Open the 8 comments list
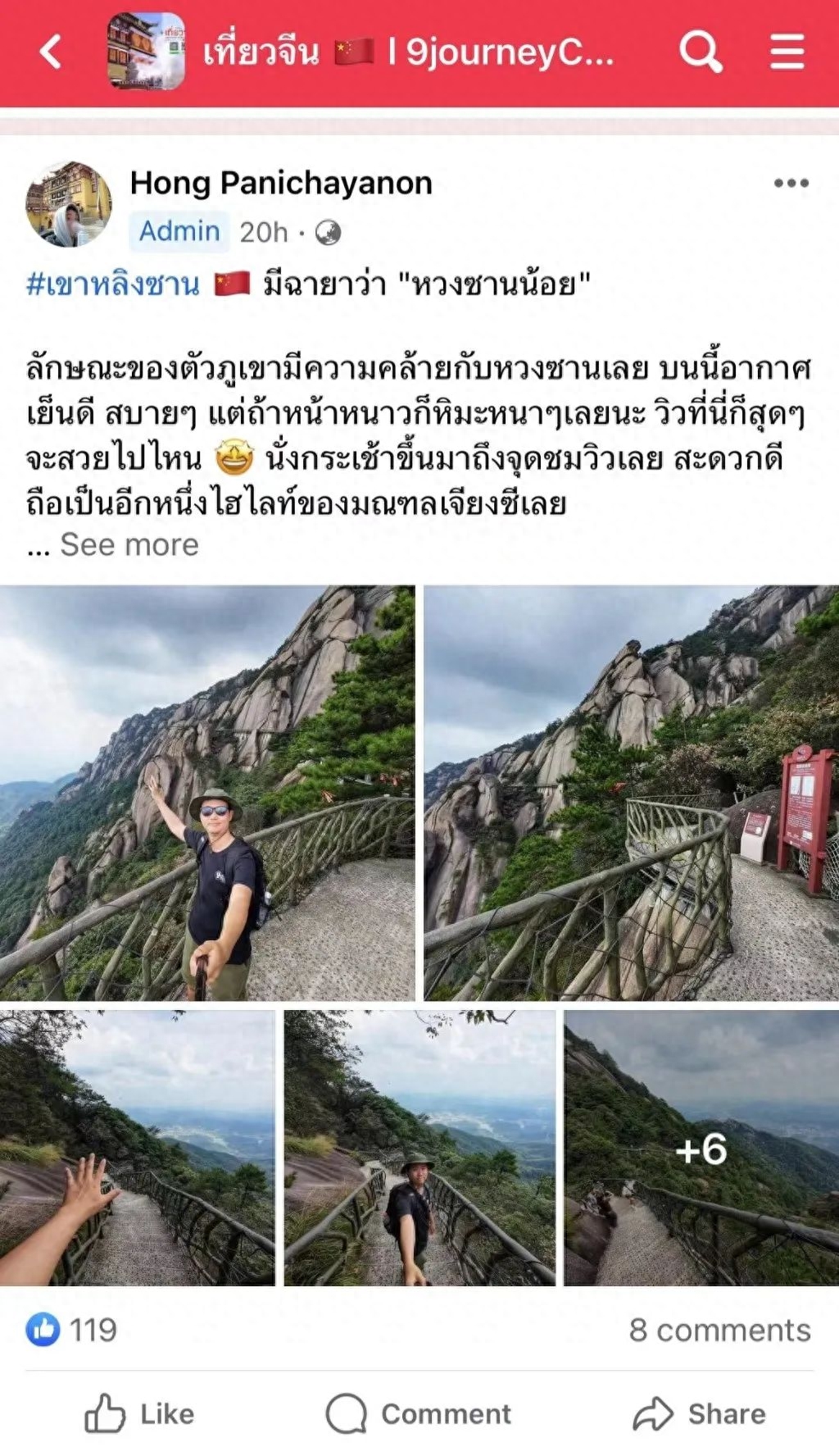The height and width of the screenshot is (1456, 839). 719,1330
